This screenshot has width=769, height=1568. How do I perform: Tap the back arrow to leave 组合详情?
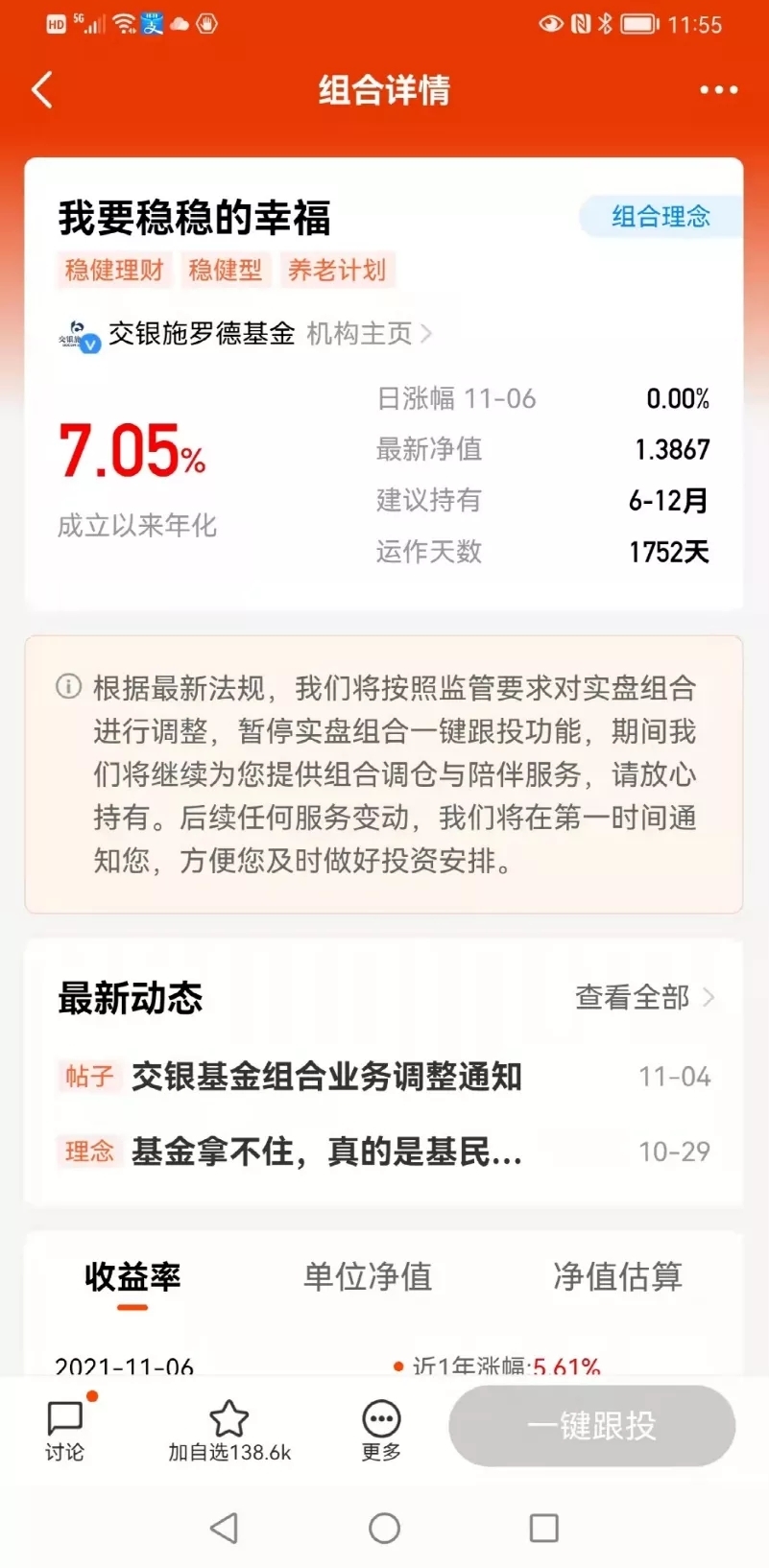click(x=42, y=89)
